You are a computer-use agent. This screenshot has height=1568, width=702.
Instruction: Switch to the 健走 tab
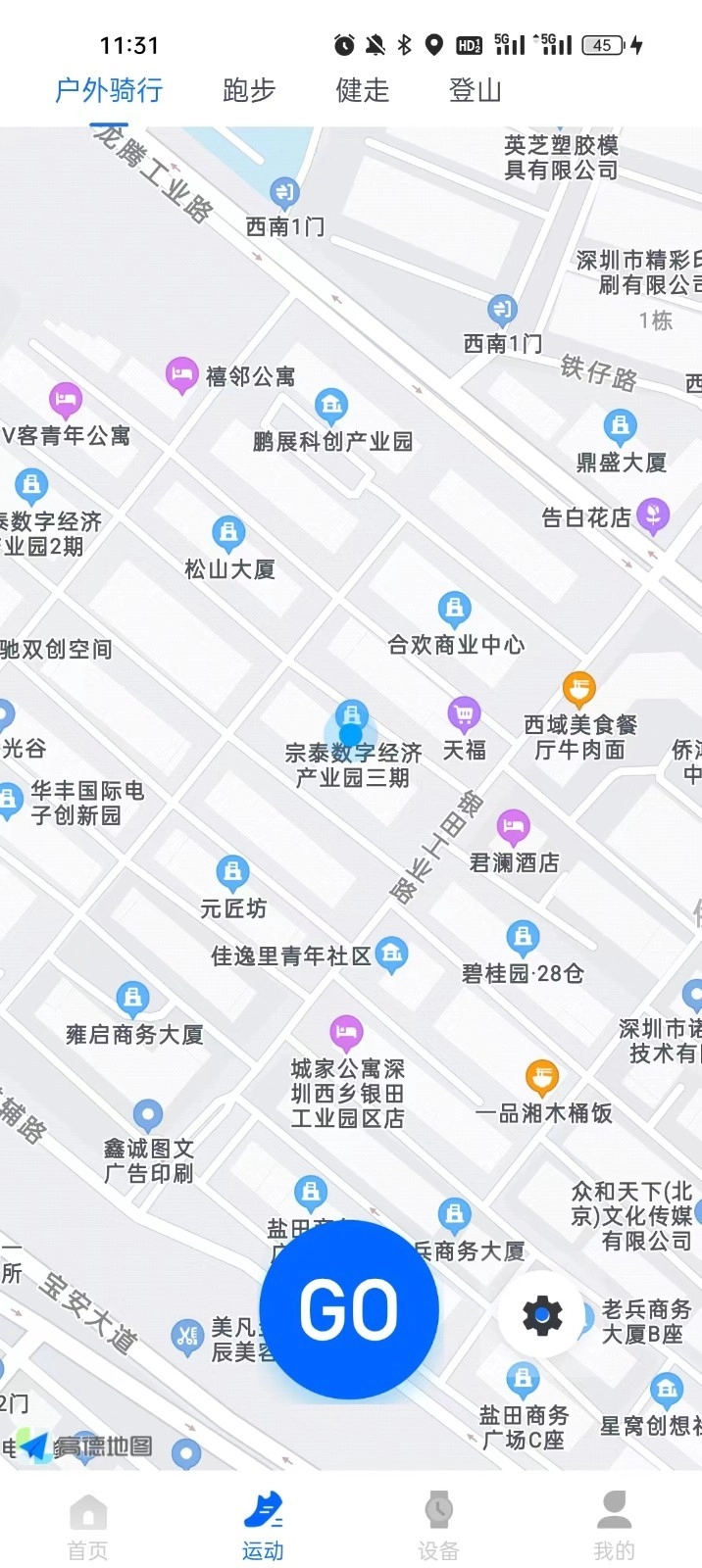click(x=363, y=91)
